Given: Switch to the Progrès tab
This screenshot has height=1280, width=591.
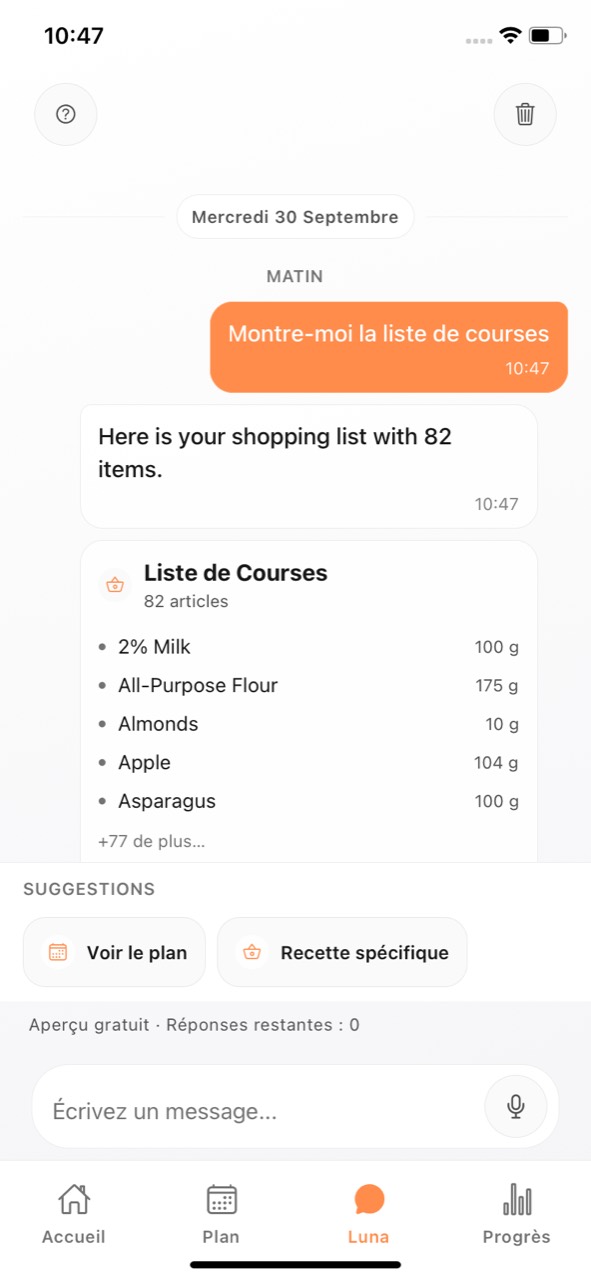Looking at the screenshot, I should pos(517,1213).
